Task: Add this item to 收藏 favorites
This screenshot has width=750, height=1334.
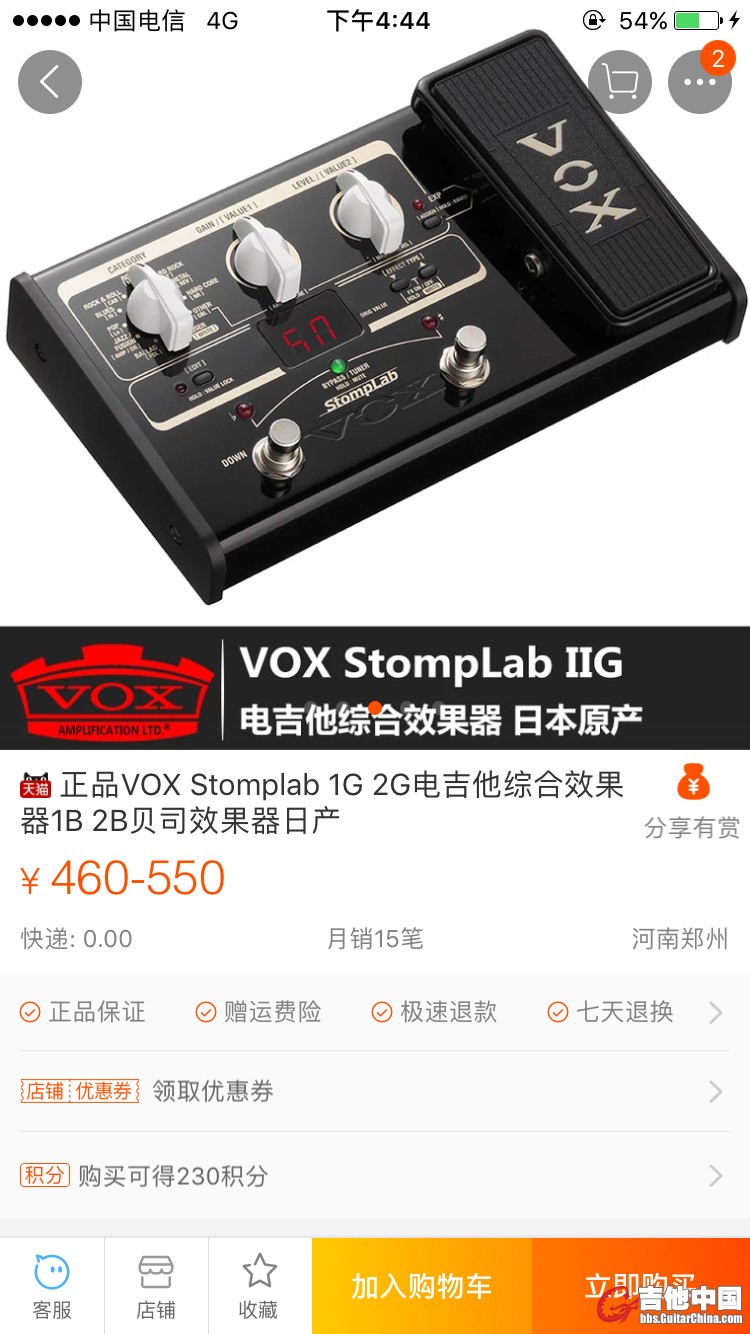Action: 259,1286
